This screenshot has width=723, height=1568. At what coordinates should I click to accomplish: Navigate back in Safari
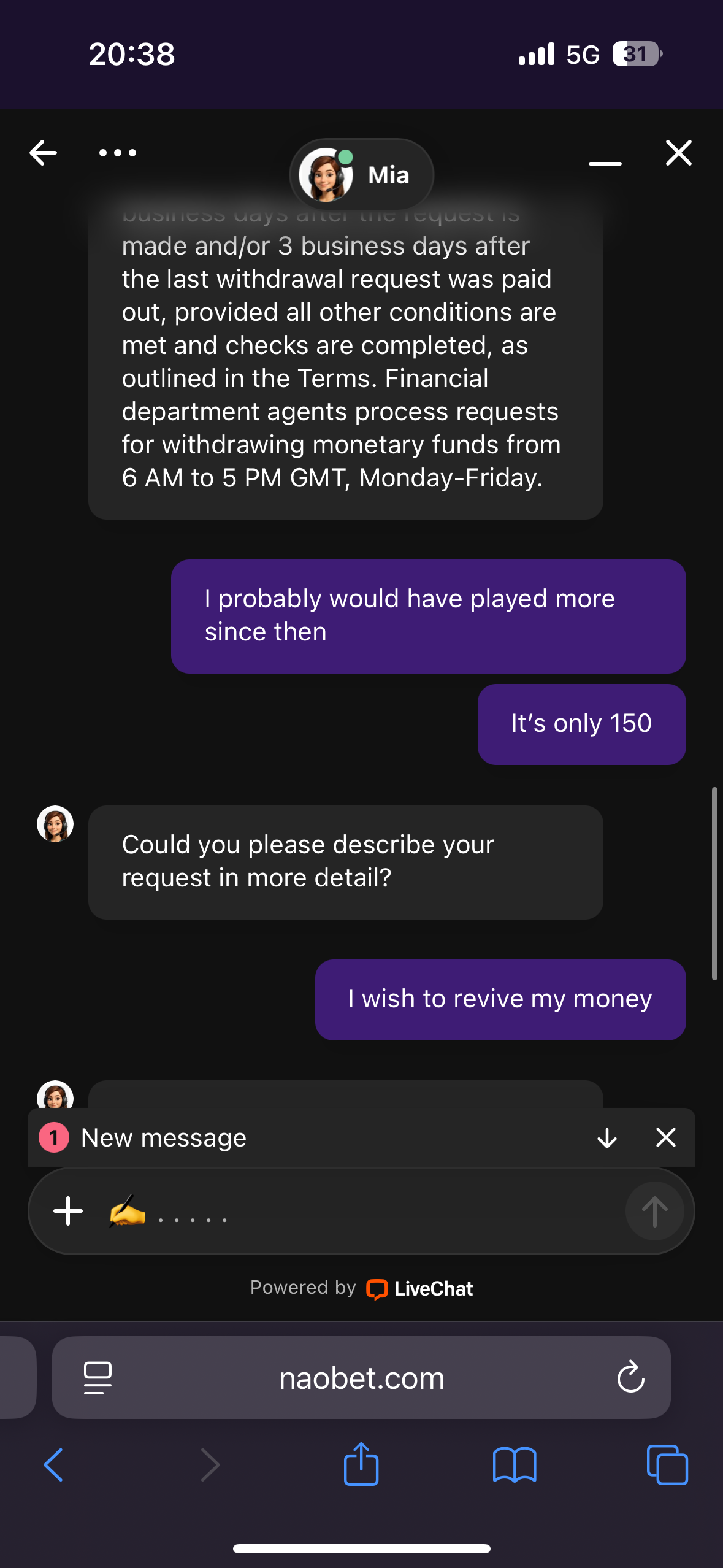[x=53, y=1465]
